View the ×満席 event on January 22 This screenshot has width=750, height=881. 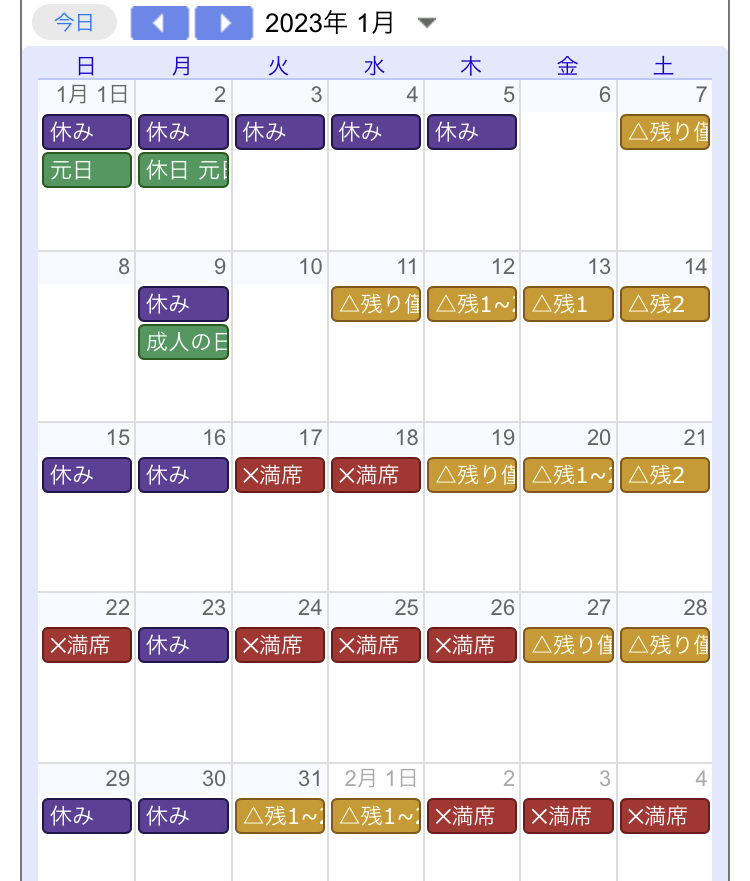tap(87, 645)
